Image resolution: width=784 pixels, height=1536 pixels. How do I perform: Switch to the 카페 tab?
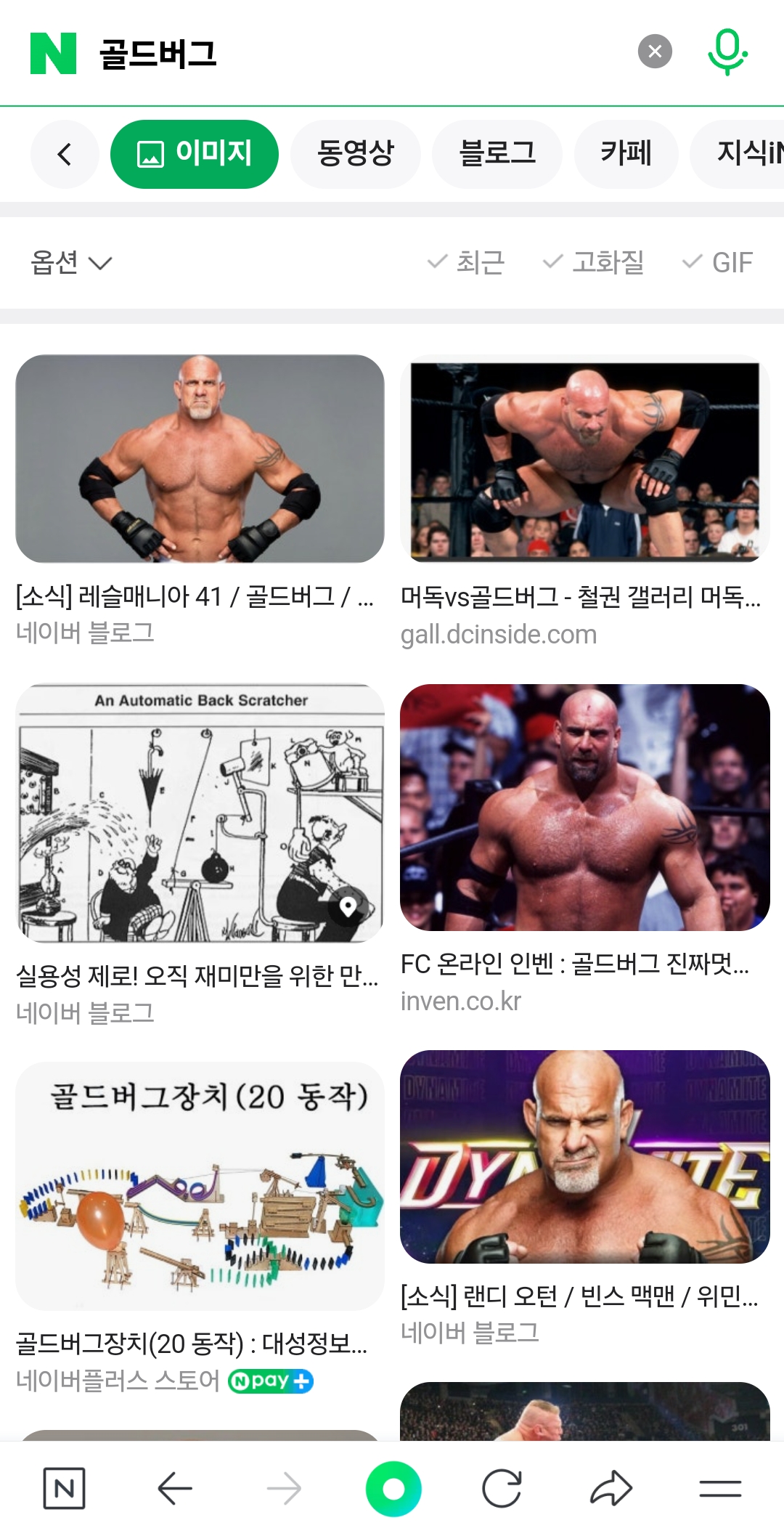coord(626,154)
